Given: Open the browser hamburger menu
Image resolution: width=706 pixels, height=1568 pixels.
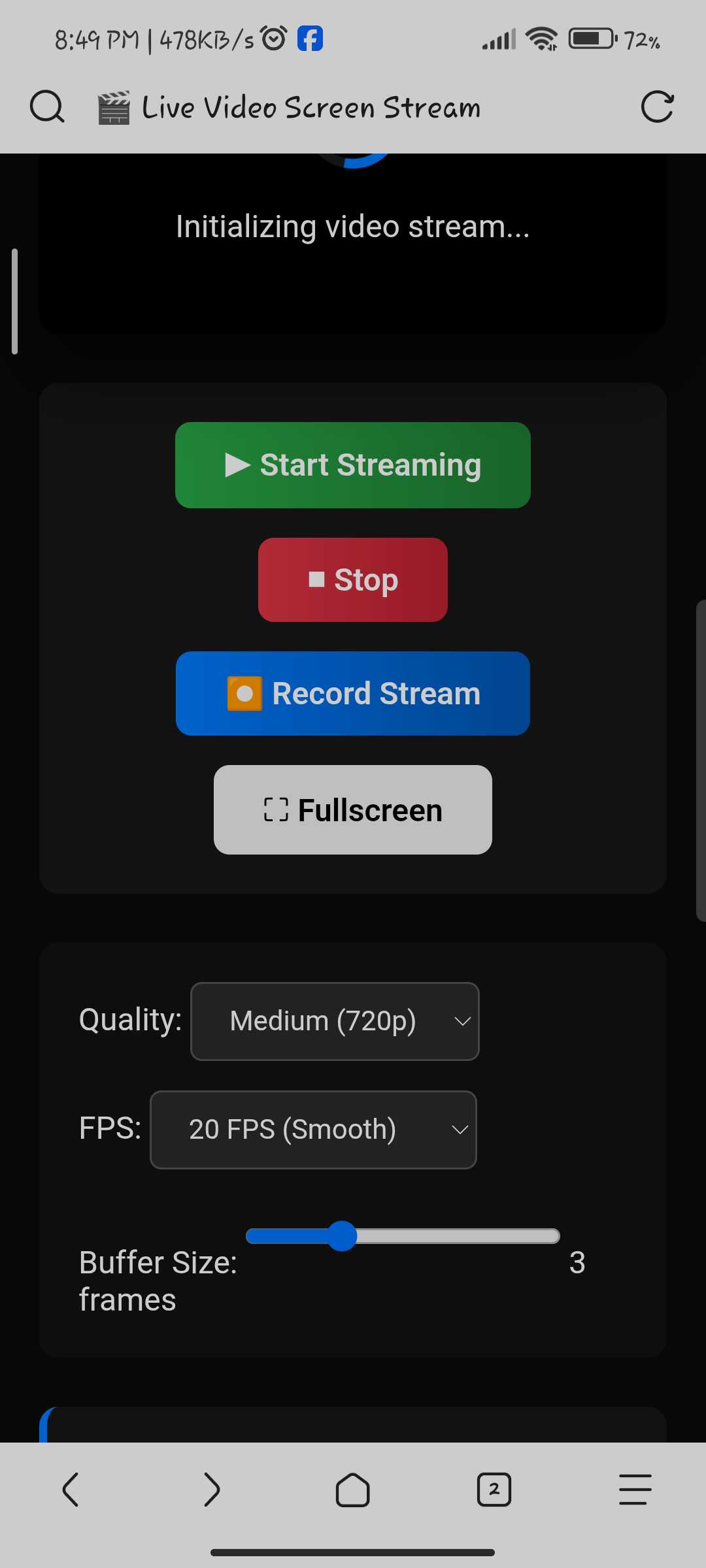Looking at the screenshot, I should coord(635,1490).
